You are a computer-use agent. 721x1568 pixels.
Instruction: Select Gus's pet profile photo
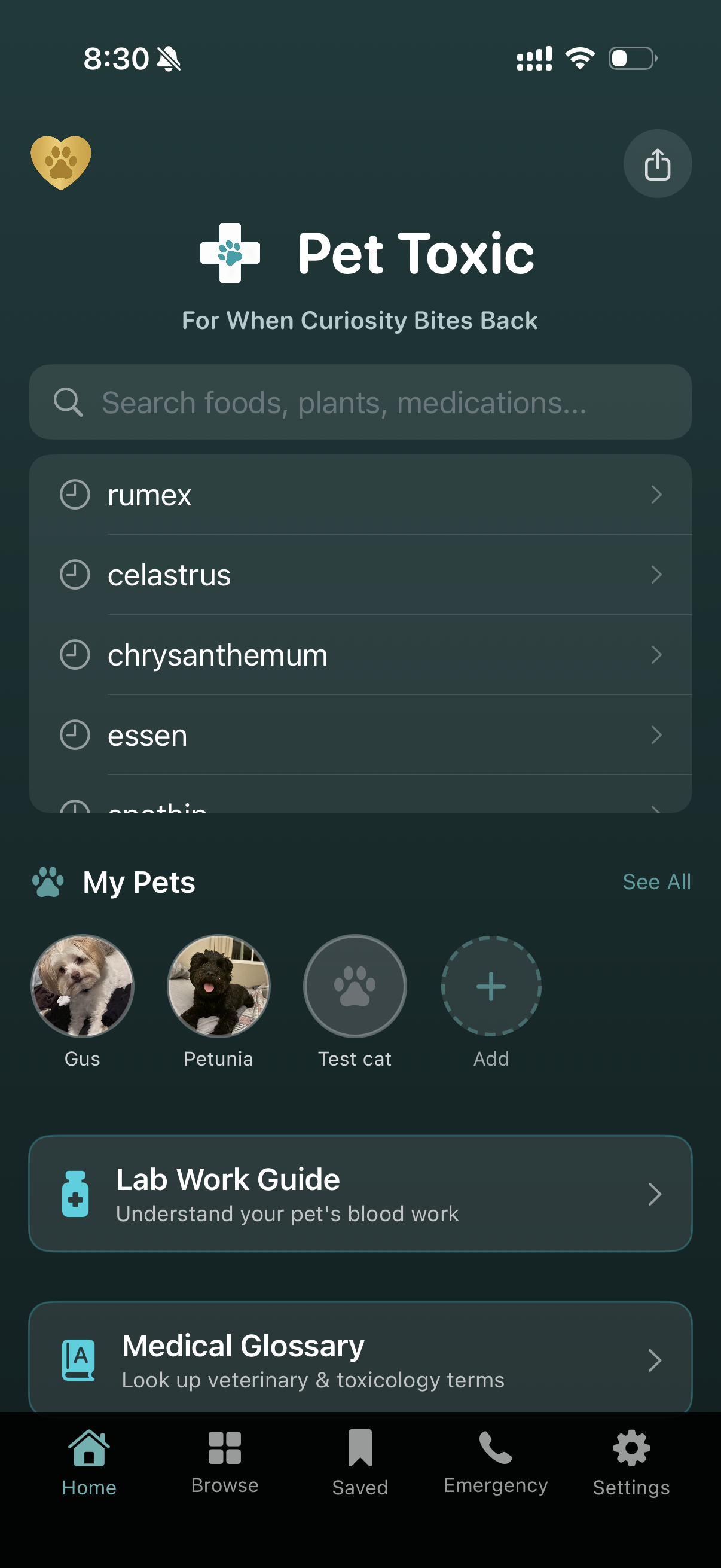pos(81,986)
